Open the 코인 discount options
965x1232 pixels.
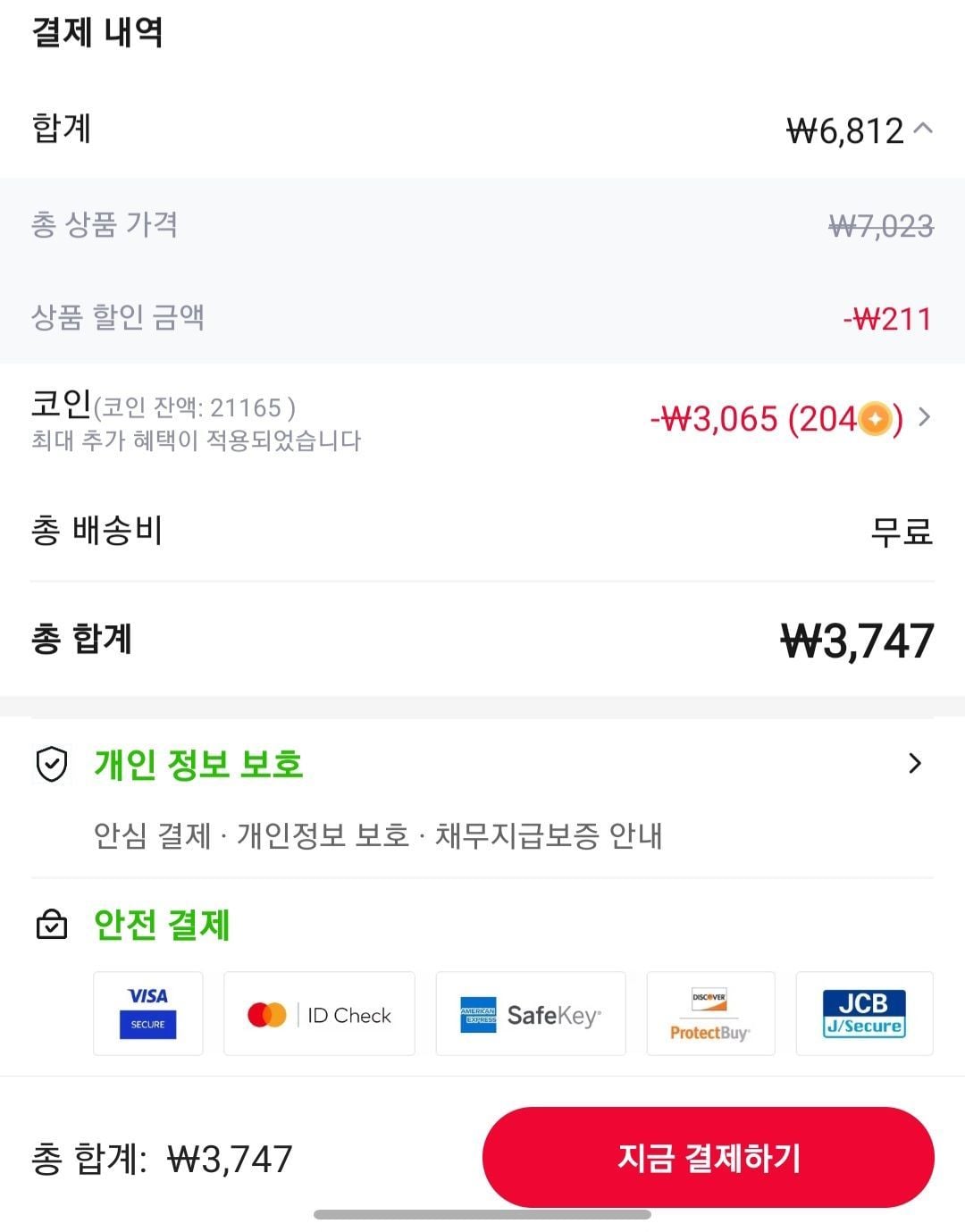[x=924, y=417]
